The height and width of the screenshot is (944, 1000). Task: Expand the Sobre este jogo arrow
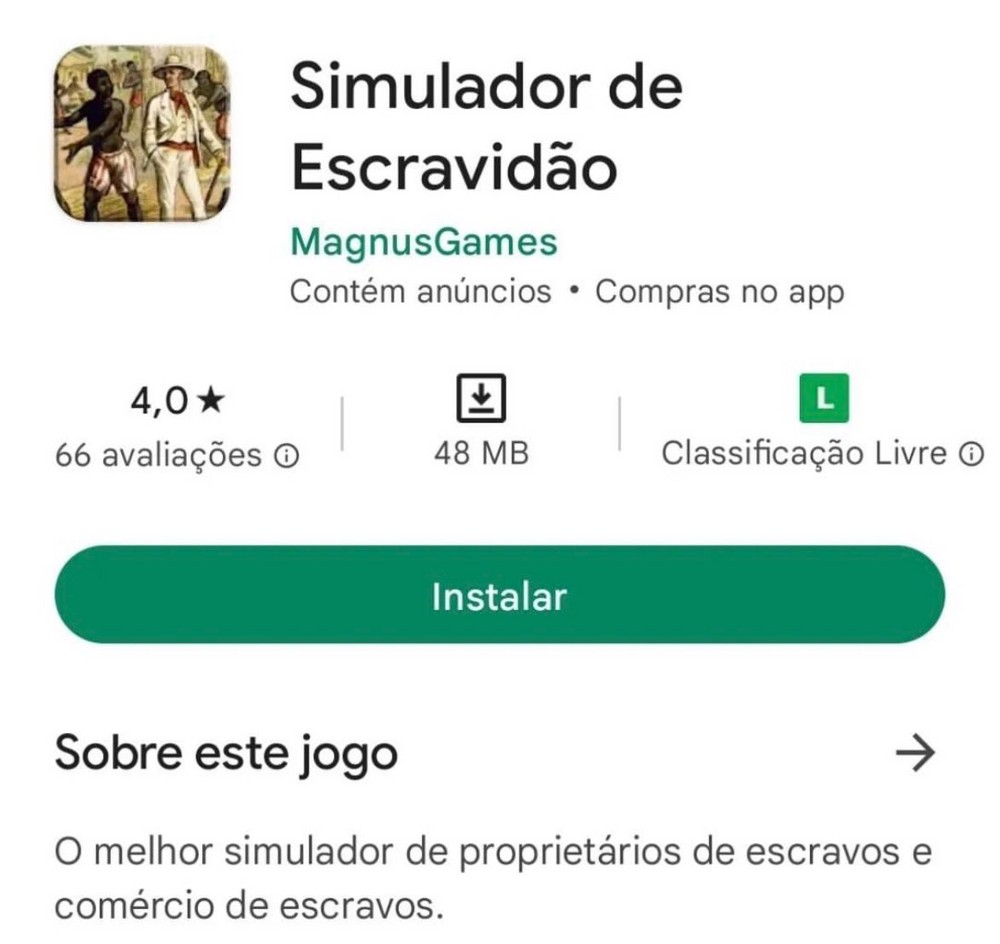[x=914, y=753]
